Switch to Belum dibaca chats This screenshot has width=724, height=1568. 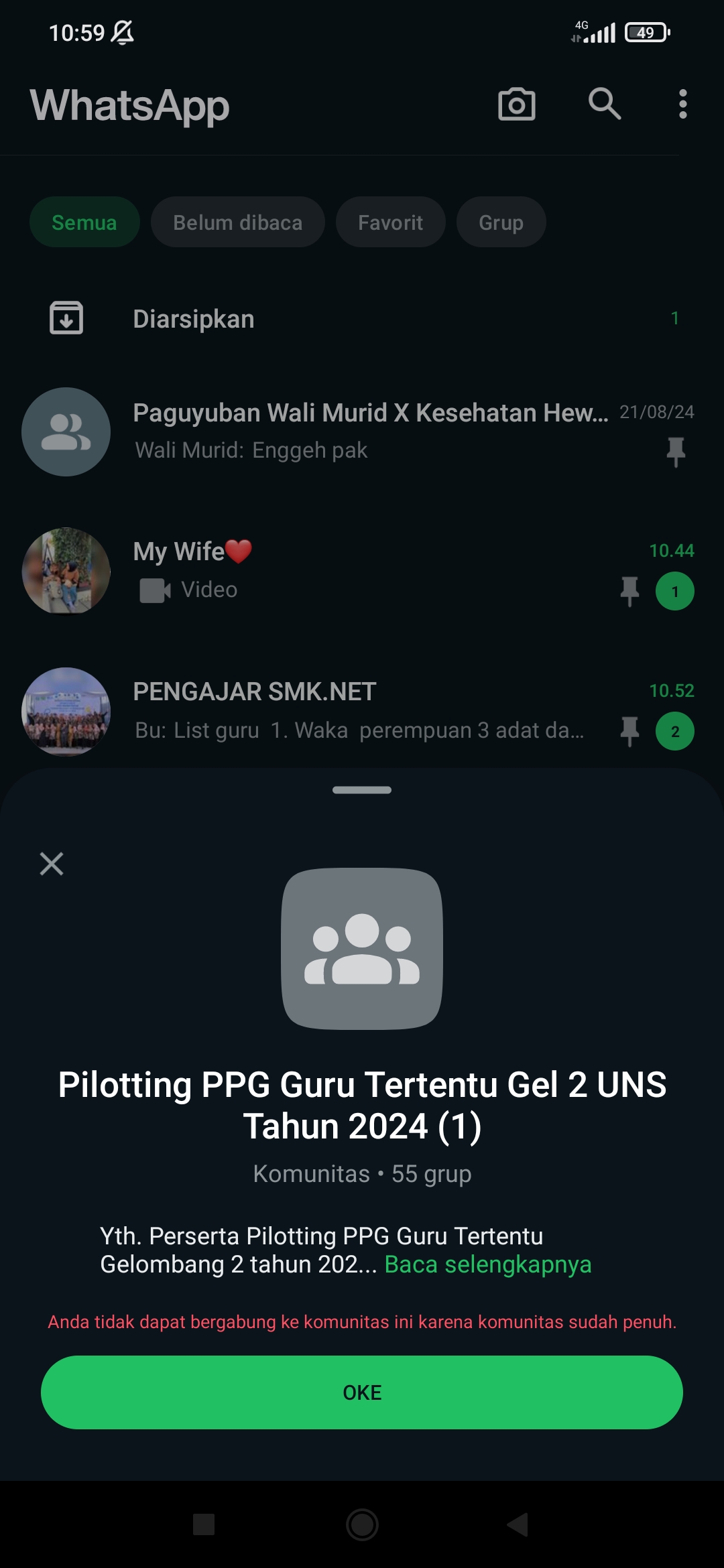pos(237,222)
